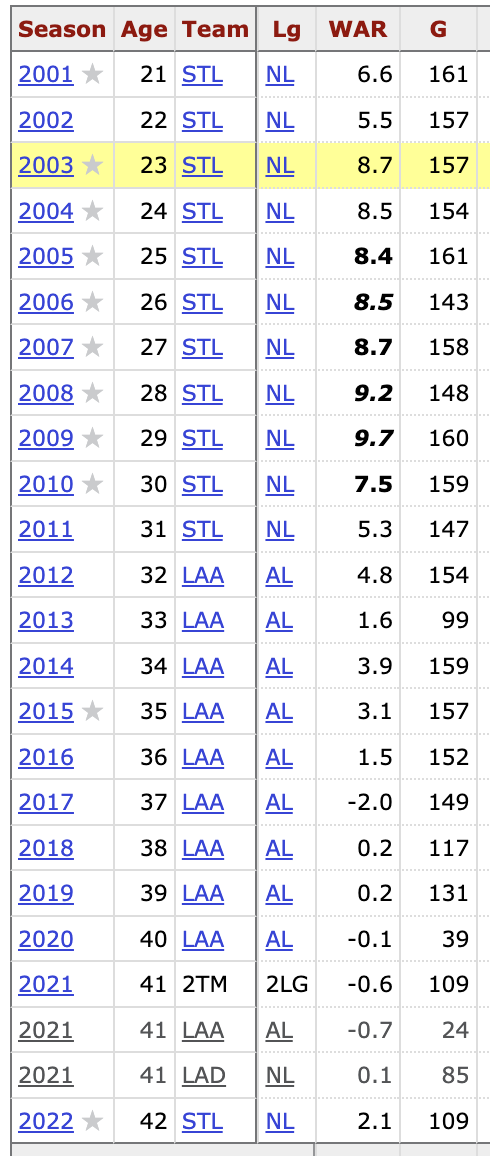Tap the STL team link in 2002 row
This screenshot has width=490, height=1156.
[x=202, y=120]
